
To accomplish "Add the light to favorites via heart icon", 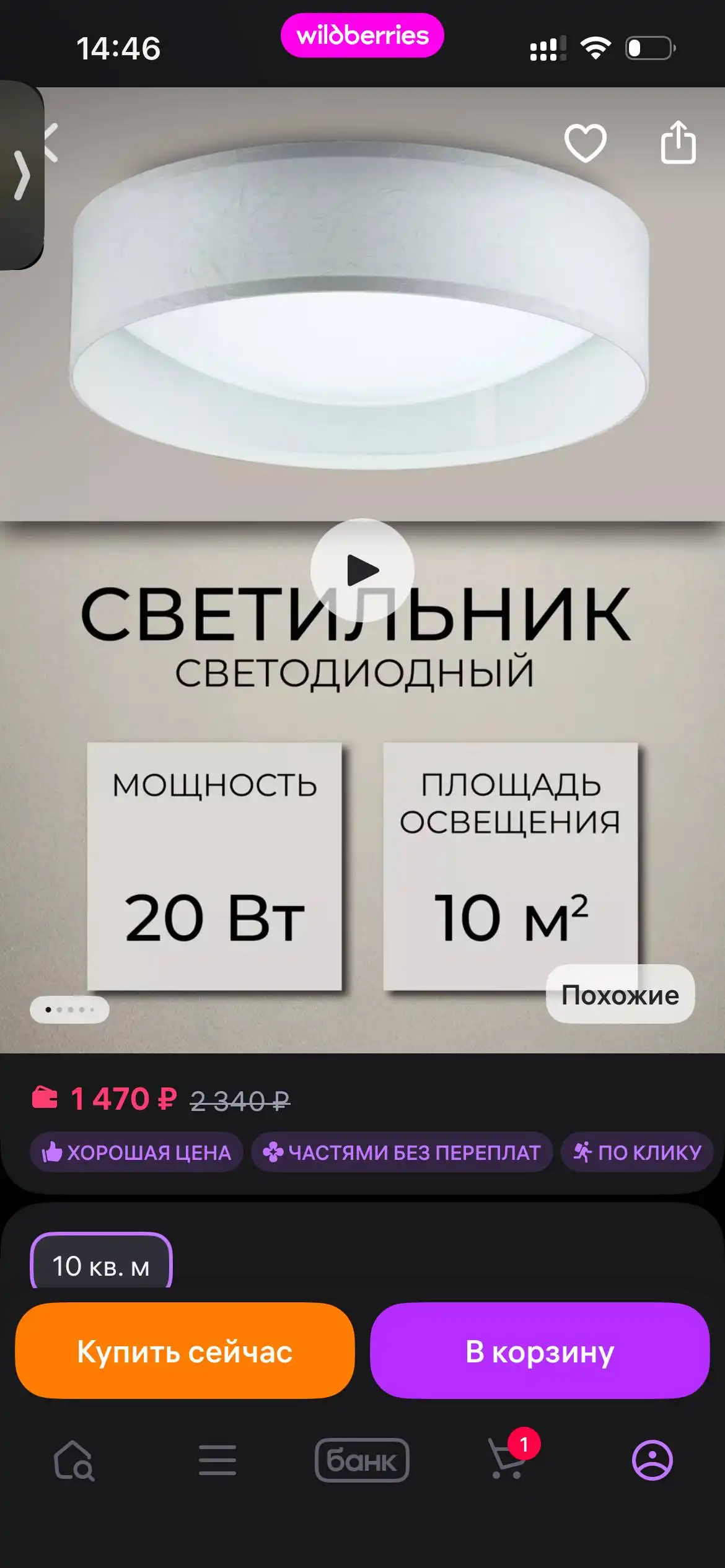I will (585, 143).
